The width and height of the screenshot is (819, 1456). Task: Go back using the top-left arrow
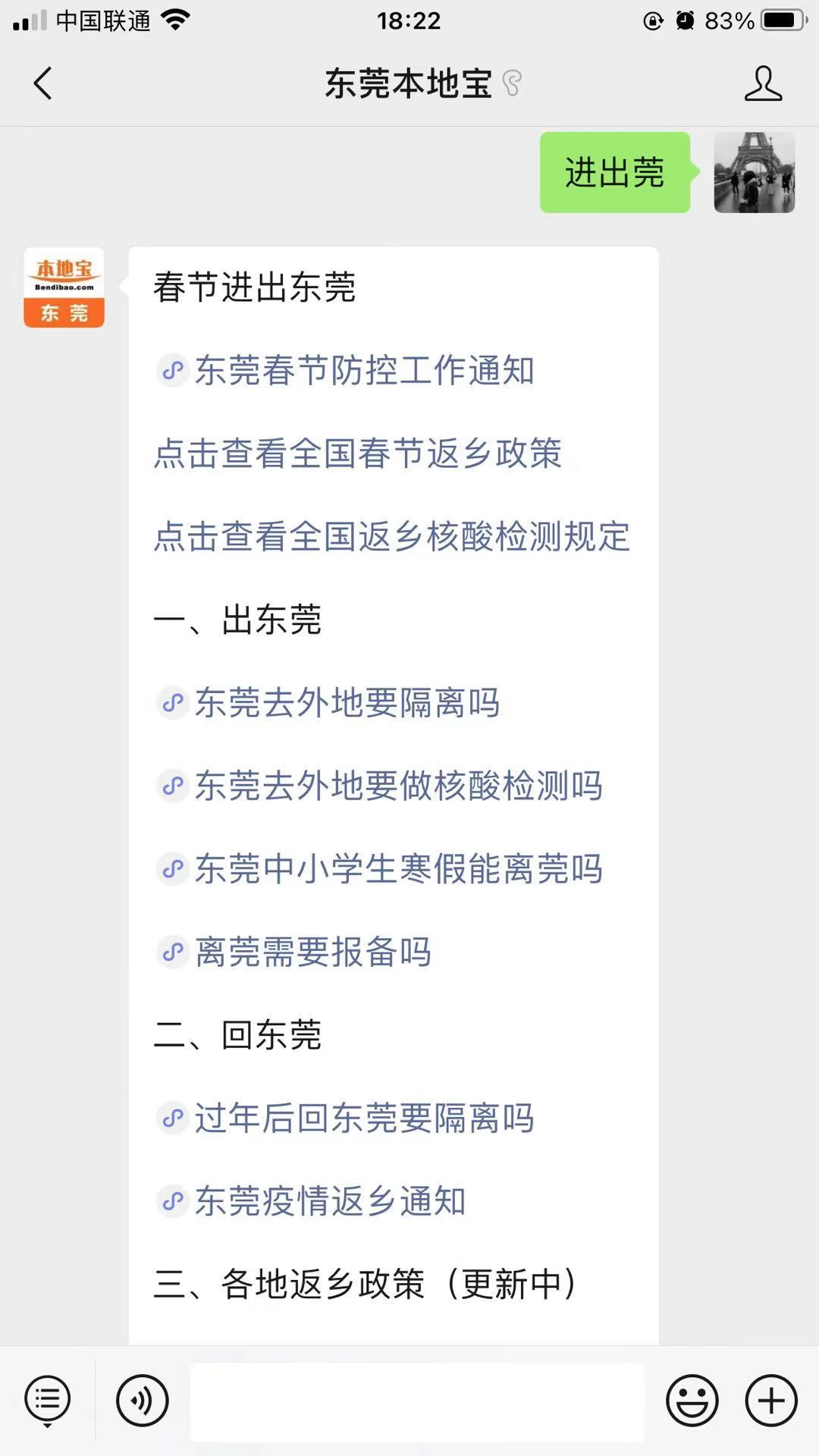43,83
